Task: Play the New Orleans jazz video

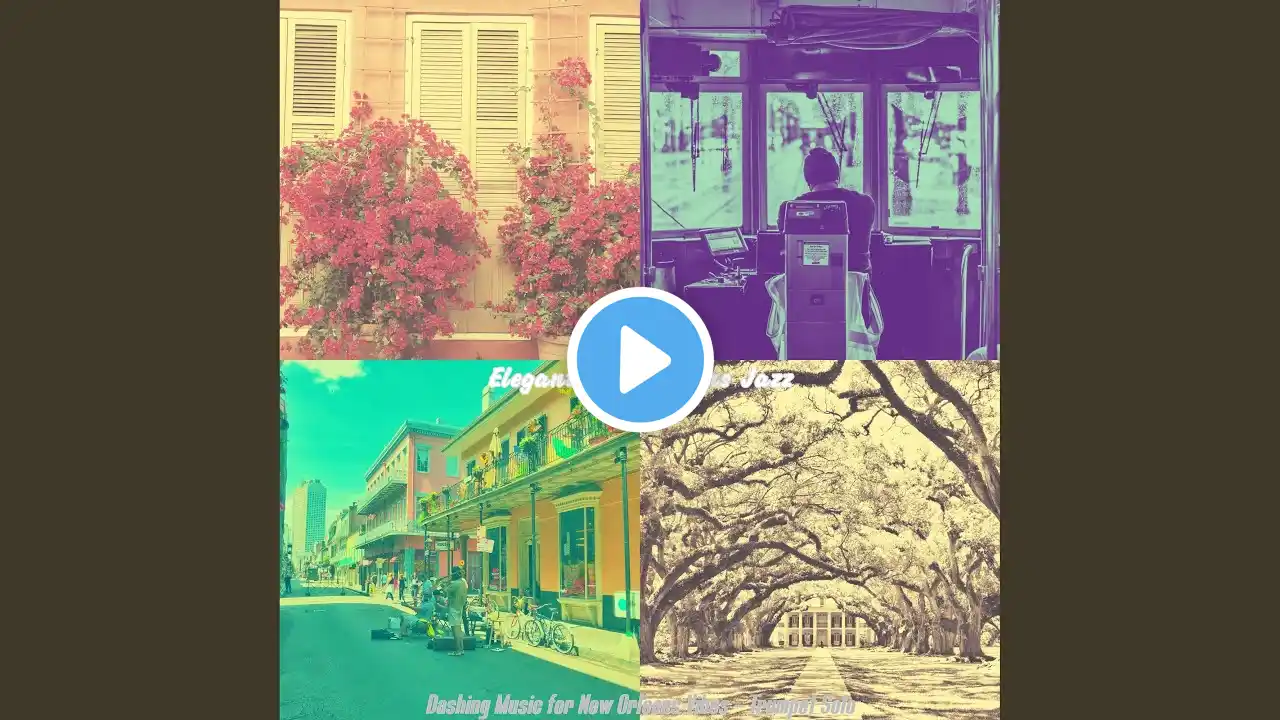Action: [640, 360]
